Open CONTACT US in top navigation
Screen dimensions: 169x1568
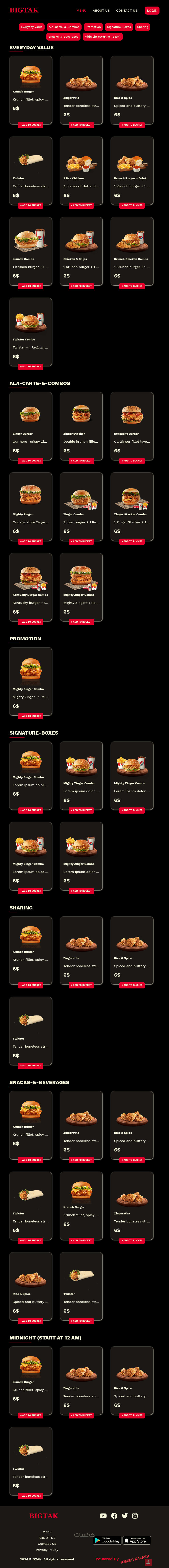pos(127,10)
